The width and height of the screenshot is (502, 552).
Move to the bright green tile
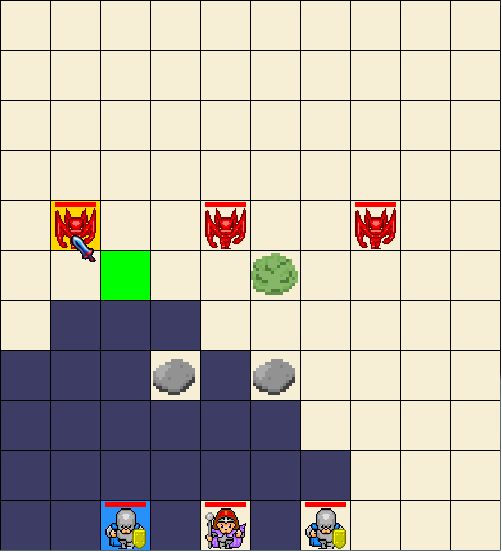125,275
